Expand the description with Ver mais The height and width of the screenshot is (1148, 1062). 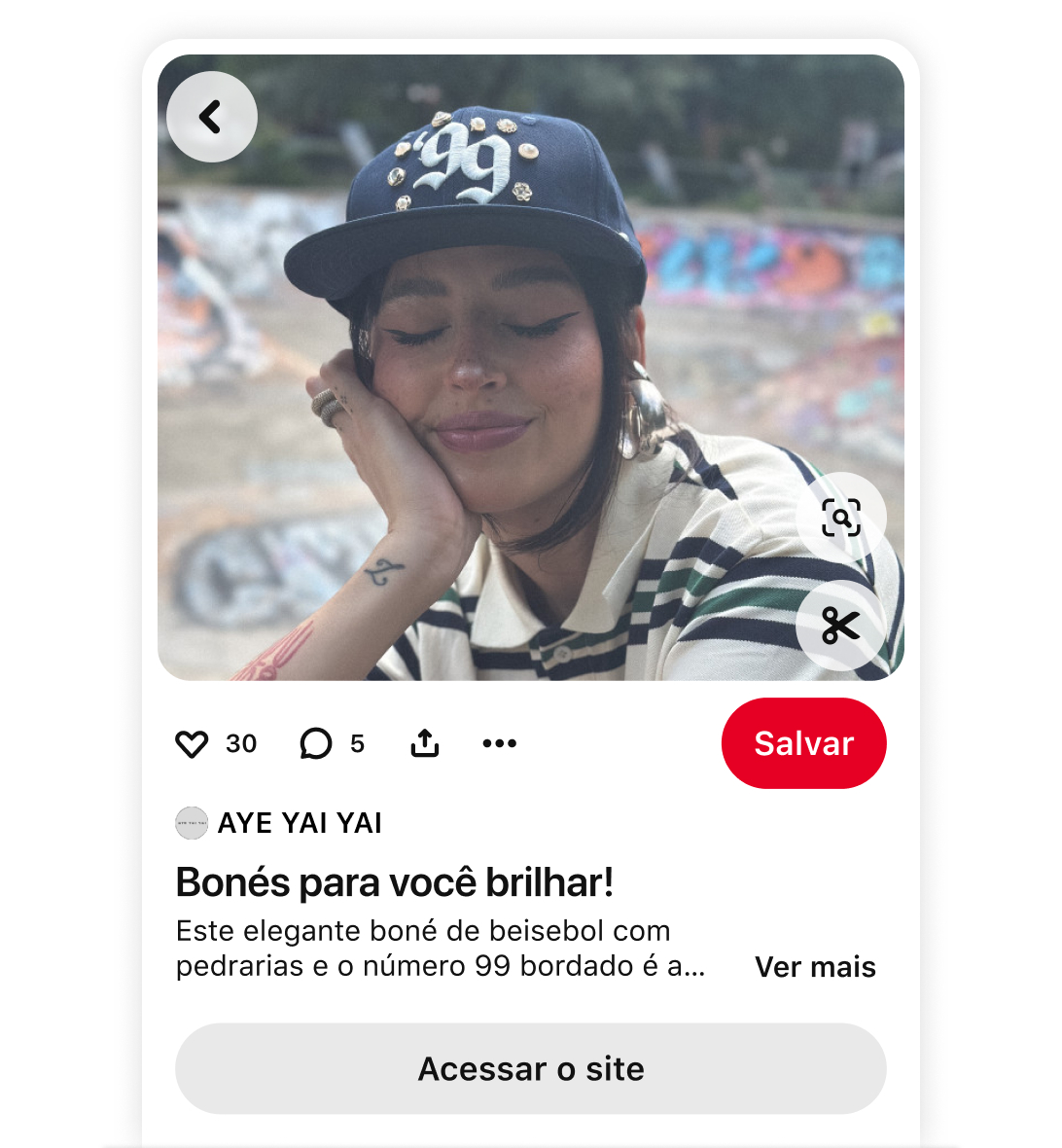pyautogui.click(x=816, y=967)
